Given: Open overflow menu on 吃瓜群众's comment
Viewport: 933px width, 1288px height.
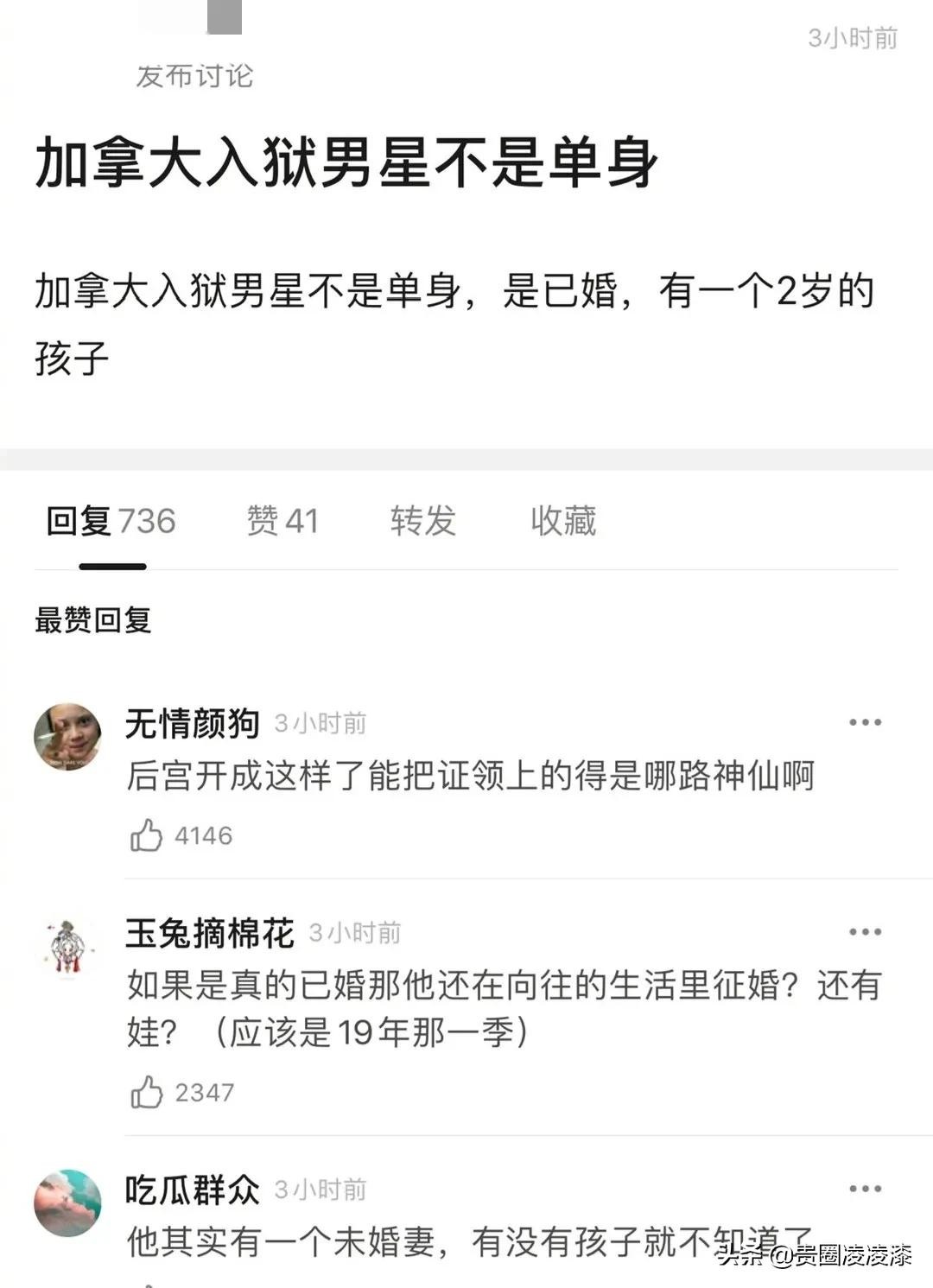Looking at the screenshot, I should coord(865,1190).
